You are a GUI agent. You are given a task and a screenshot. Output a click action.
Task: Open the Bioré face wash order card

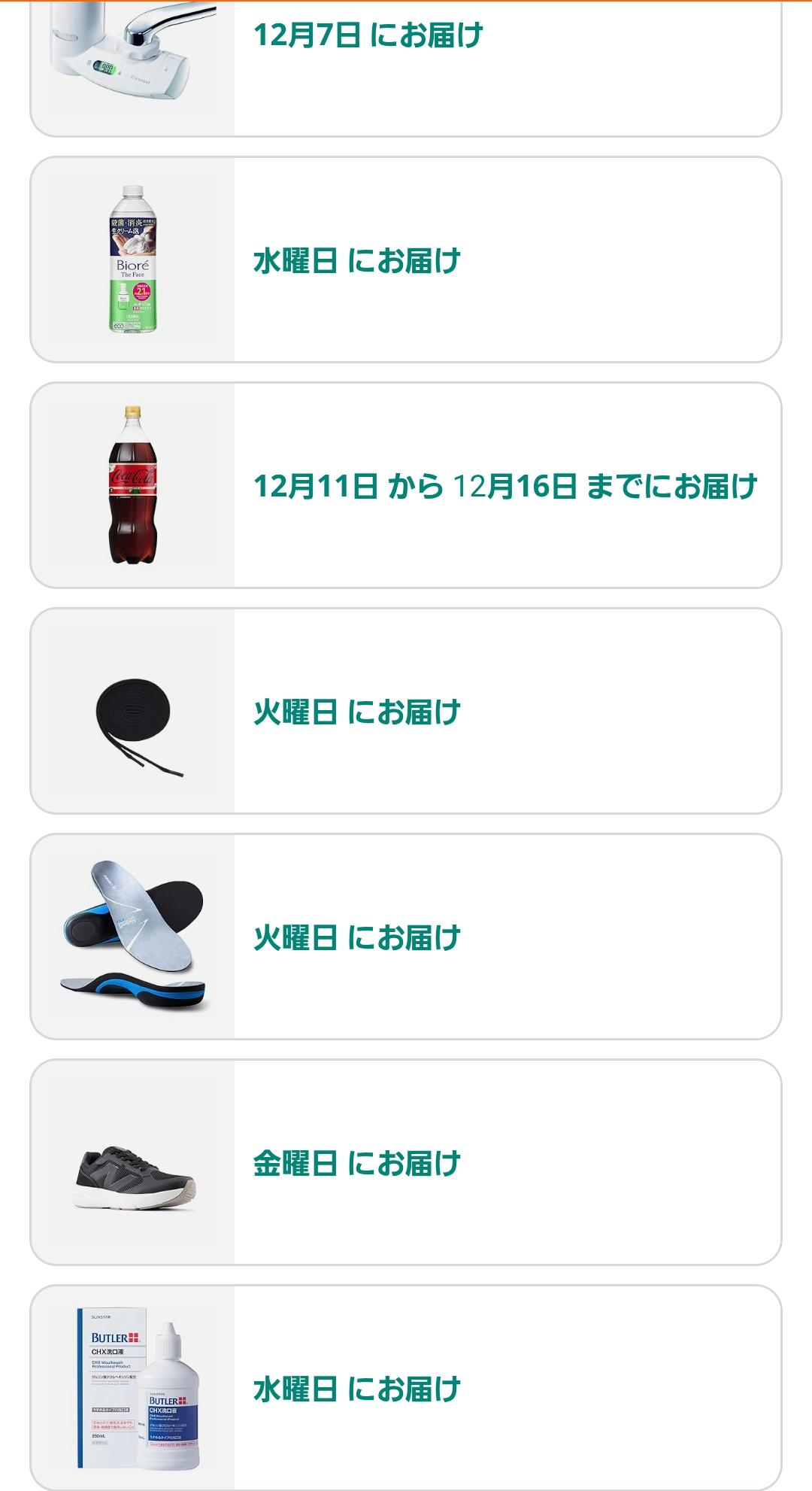tap(406, 260)
